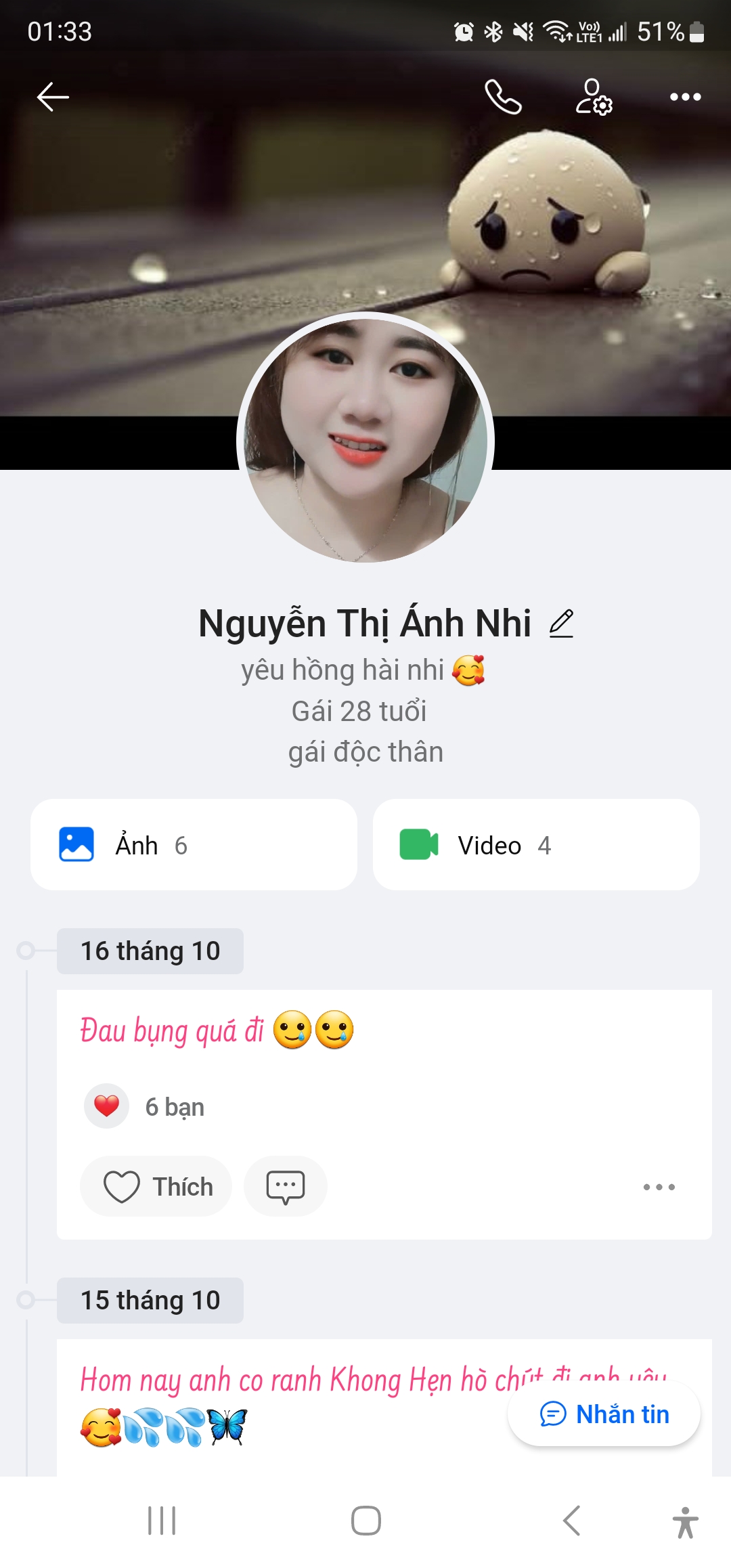Go to the home screen
Screen dimensions: 731x1568
click(365, 1521)
